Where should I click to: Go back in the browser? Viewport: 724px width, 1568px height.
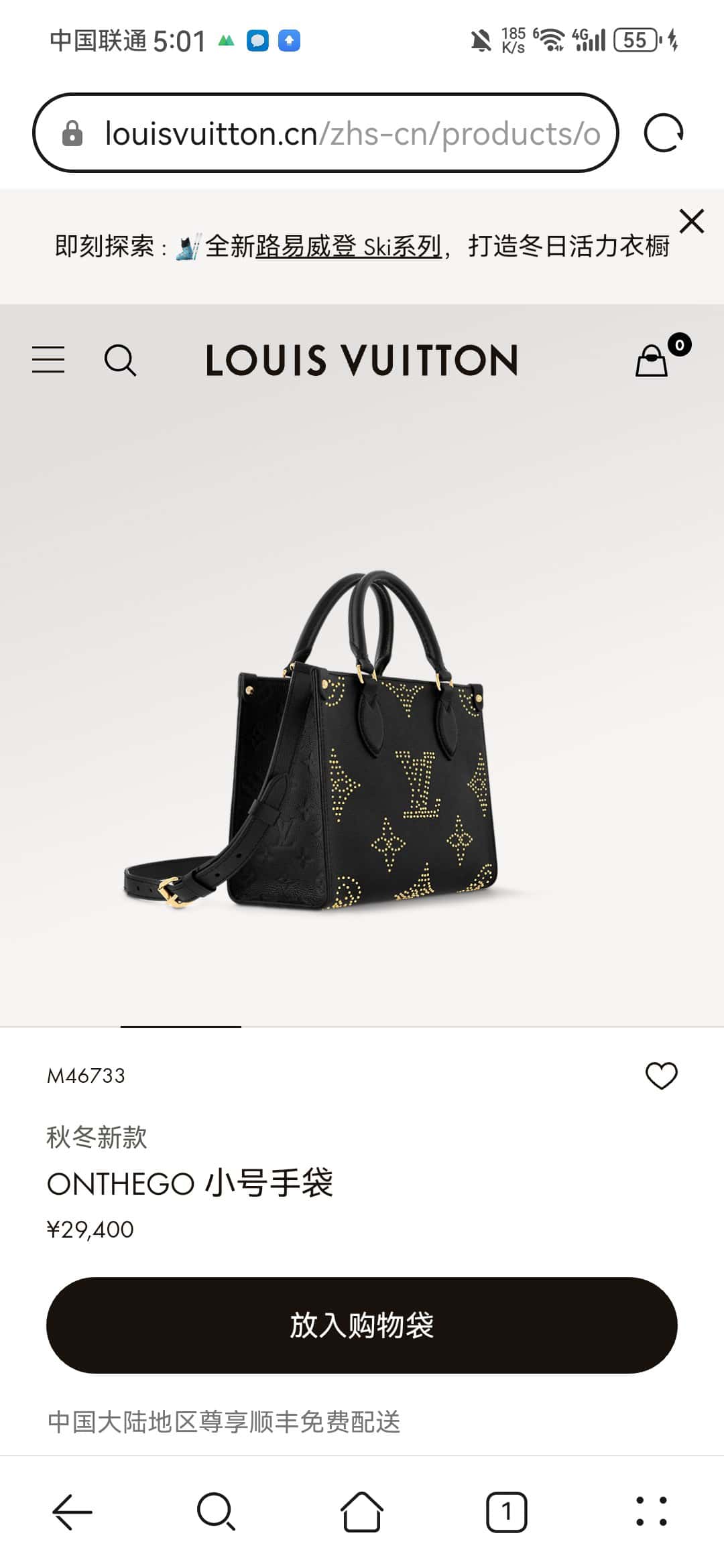point(72,1512)
